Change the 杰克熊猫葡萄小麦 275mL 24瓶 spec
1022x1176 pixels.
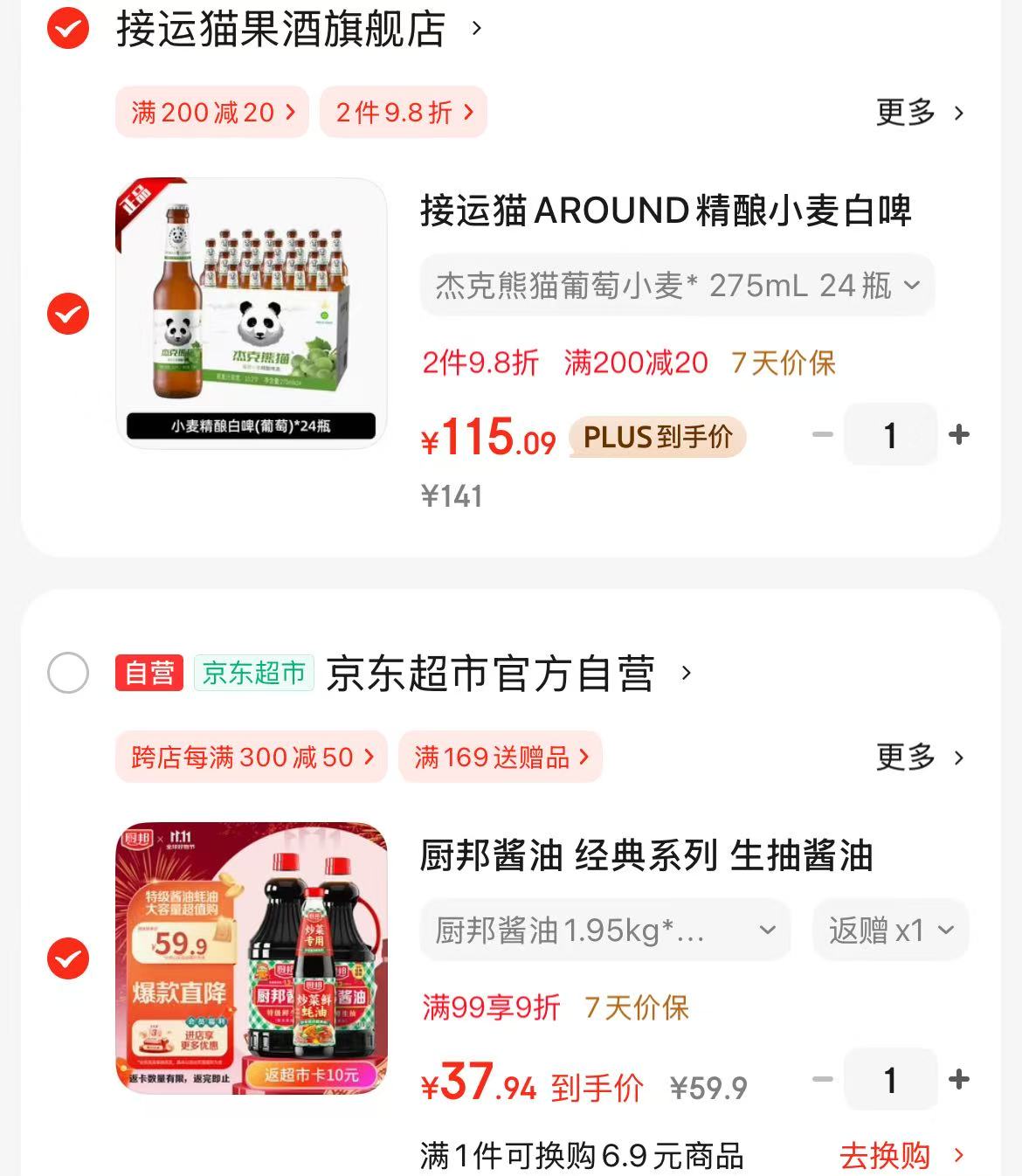click(x=677, y=286)
